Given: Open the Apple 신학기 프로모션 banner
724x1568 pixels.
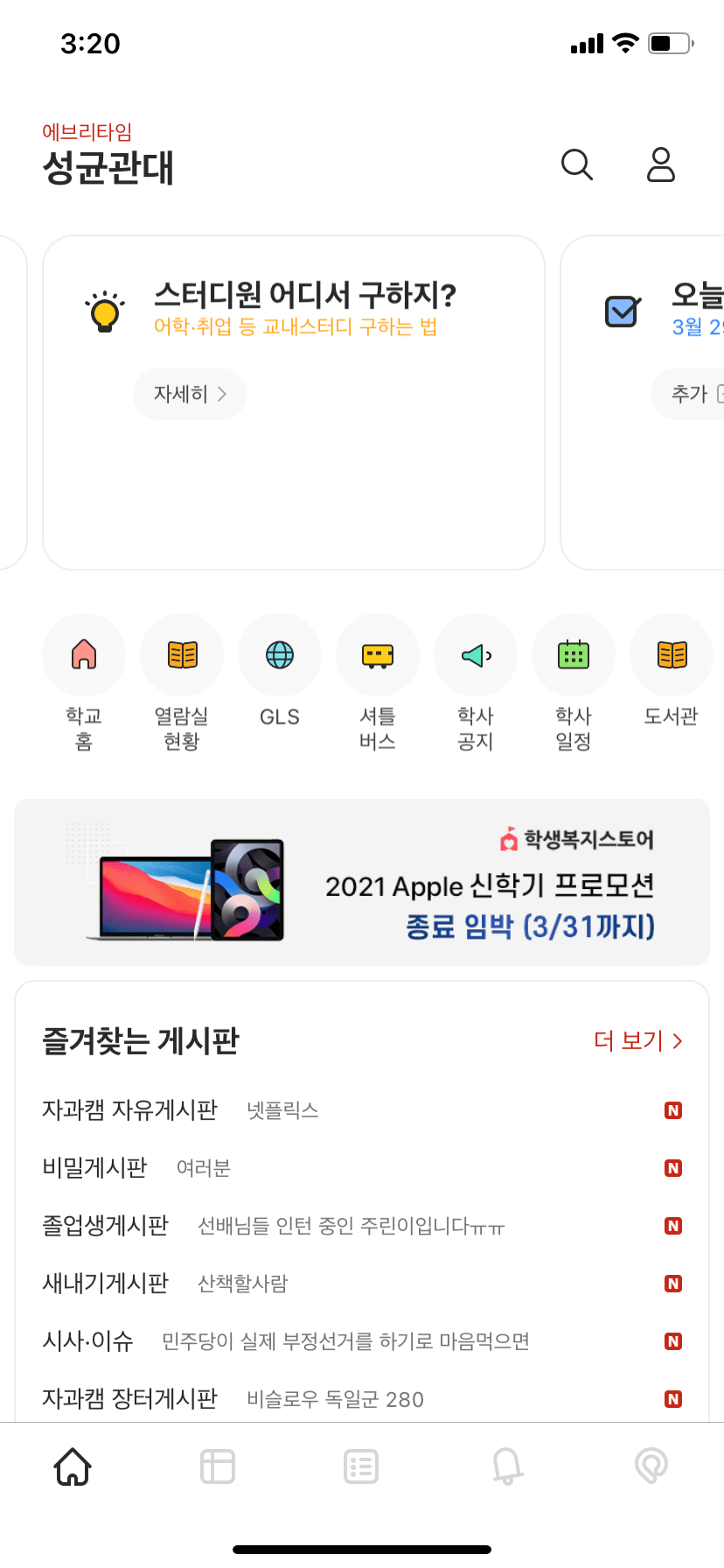Looking at the screenshot, I should (x=362, y=882).
